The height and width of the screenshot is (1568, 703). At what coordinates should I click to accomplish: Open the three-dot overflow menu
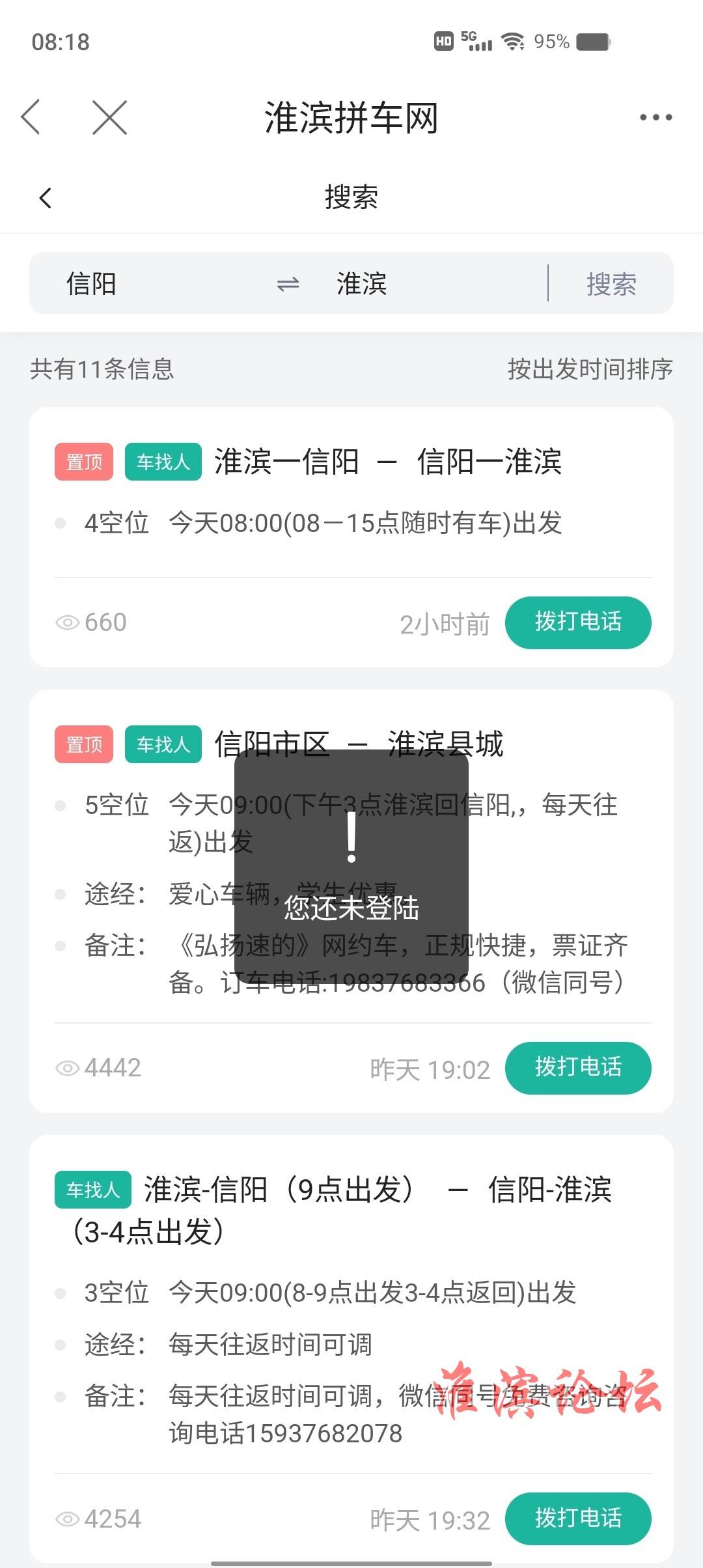pos(655,117)
